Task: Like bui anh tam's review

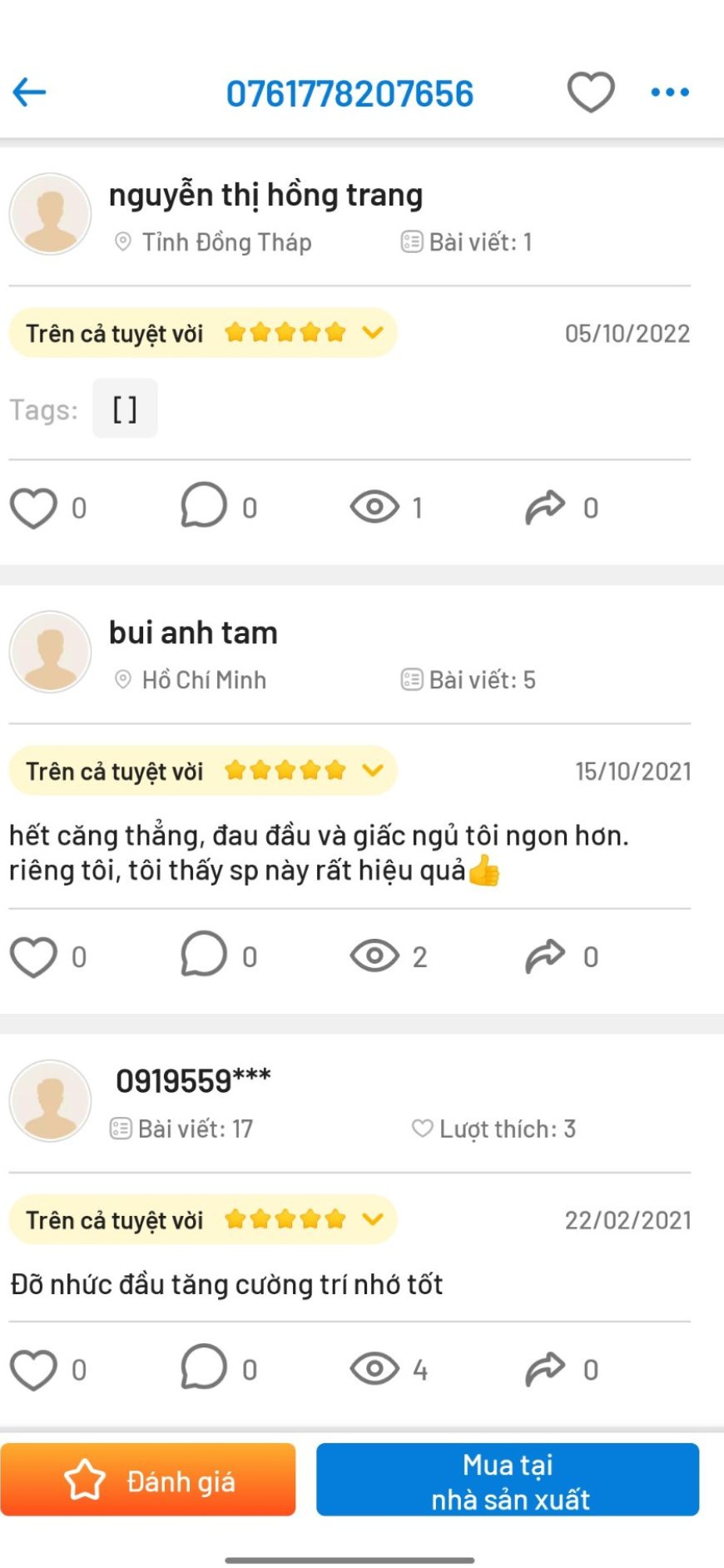Action: pyautogui.click(x=33, y=957)
